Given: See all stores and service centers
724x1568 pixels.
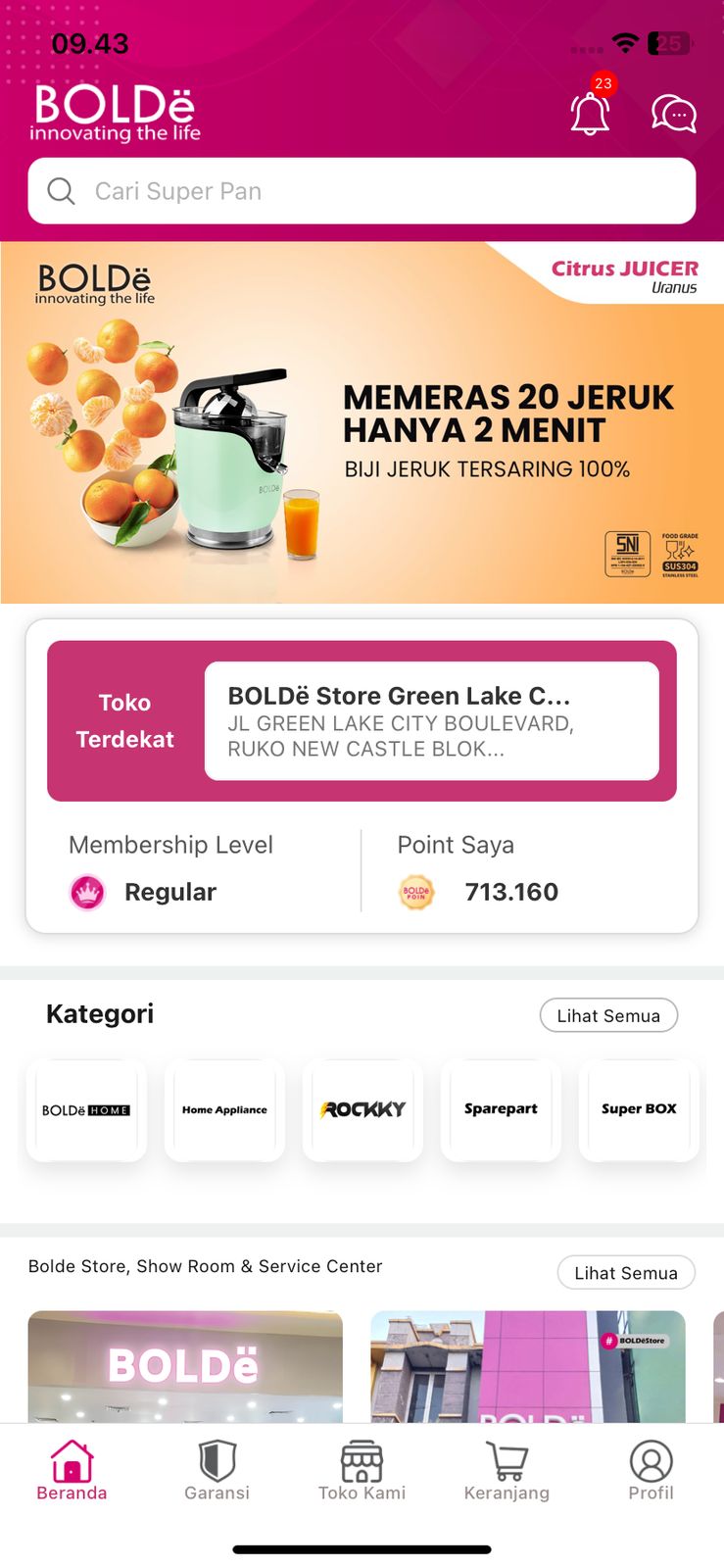Looking at the screenshot, I should point(625,1272).
